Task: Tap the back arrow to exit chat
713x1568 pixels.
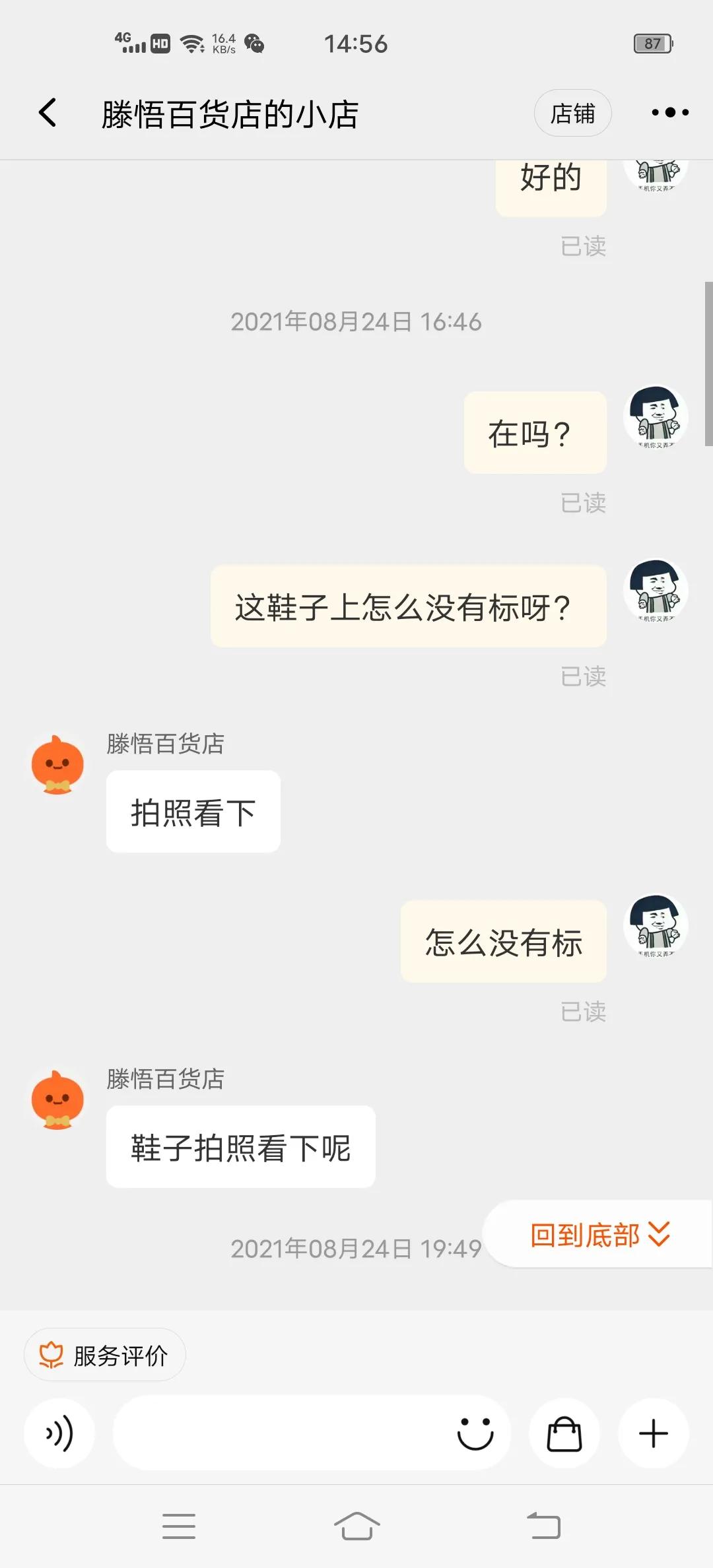Action: (x=46, y=112)
